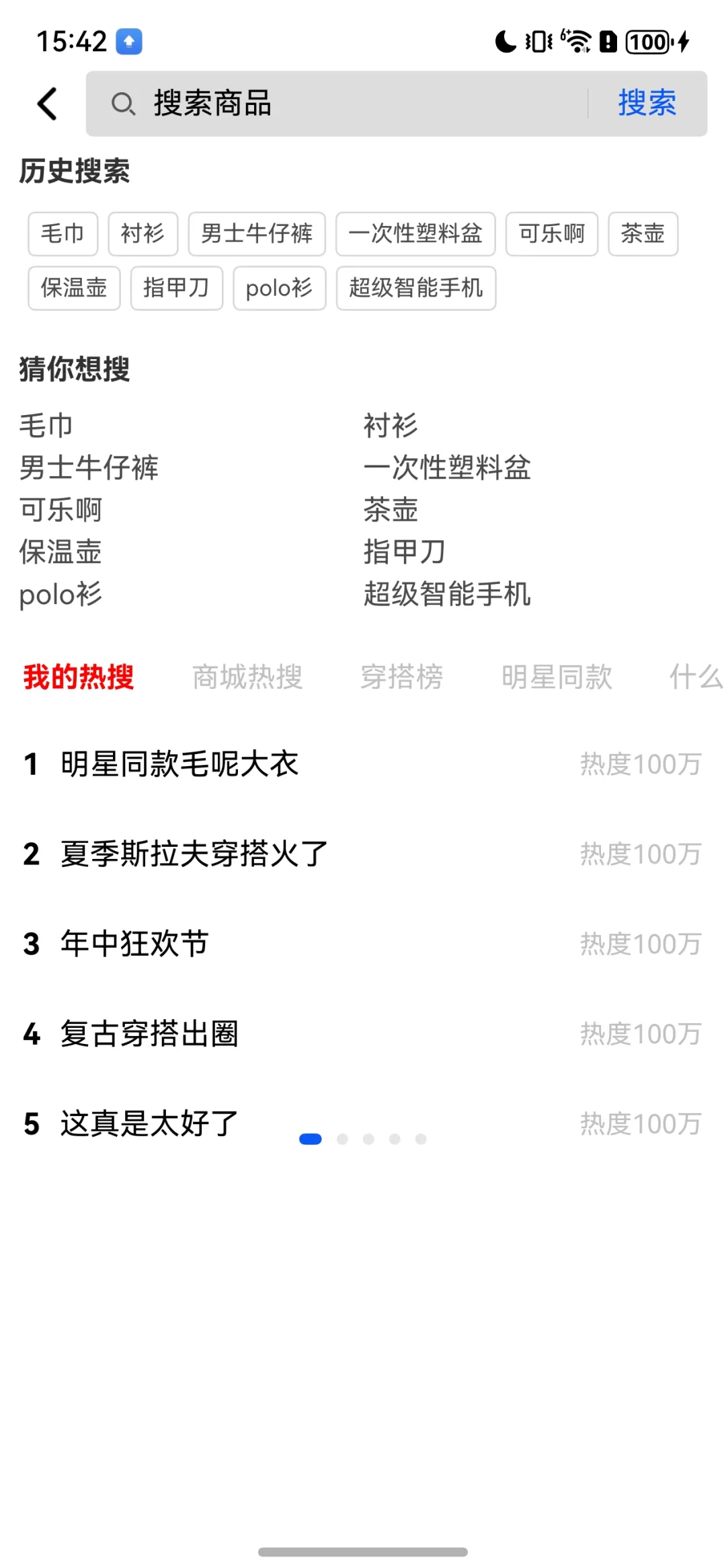
Task: Select "超级智能手机" from history search
Action: pyautogui.click(x=415, y=289)
